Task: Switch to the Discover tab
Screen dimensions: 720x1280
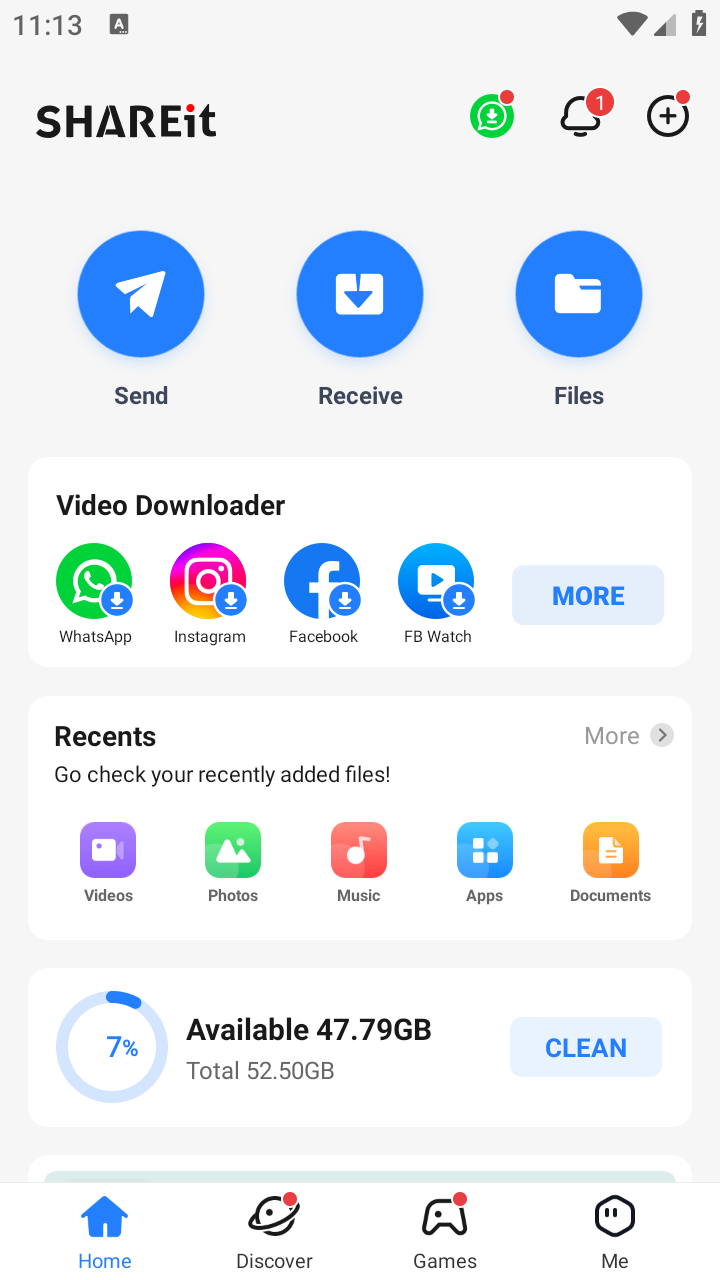Action: click(273, 1228)
